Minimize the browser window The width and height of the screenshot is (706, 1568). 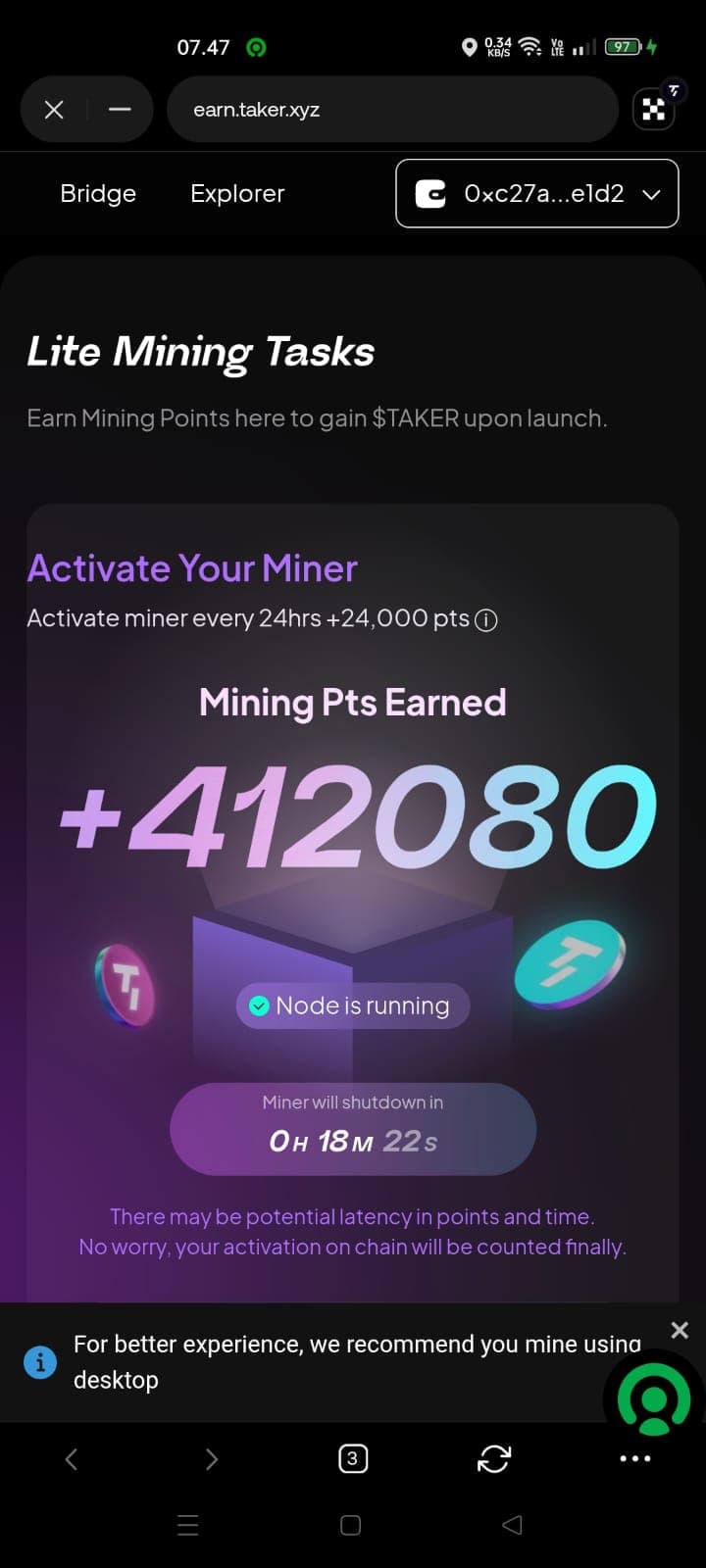tap(120, 110)
